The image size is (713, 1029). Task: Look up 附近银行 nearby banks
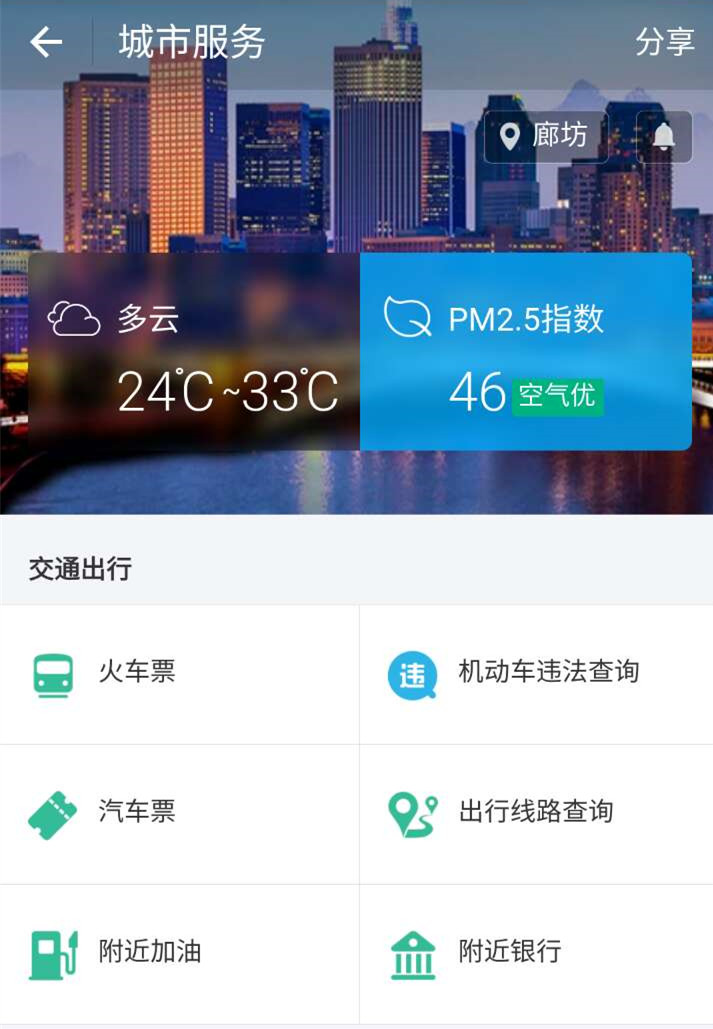click(536, 954)
